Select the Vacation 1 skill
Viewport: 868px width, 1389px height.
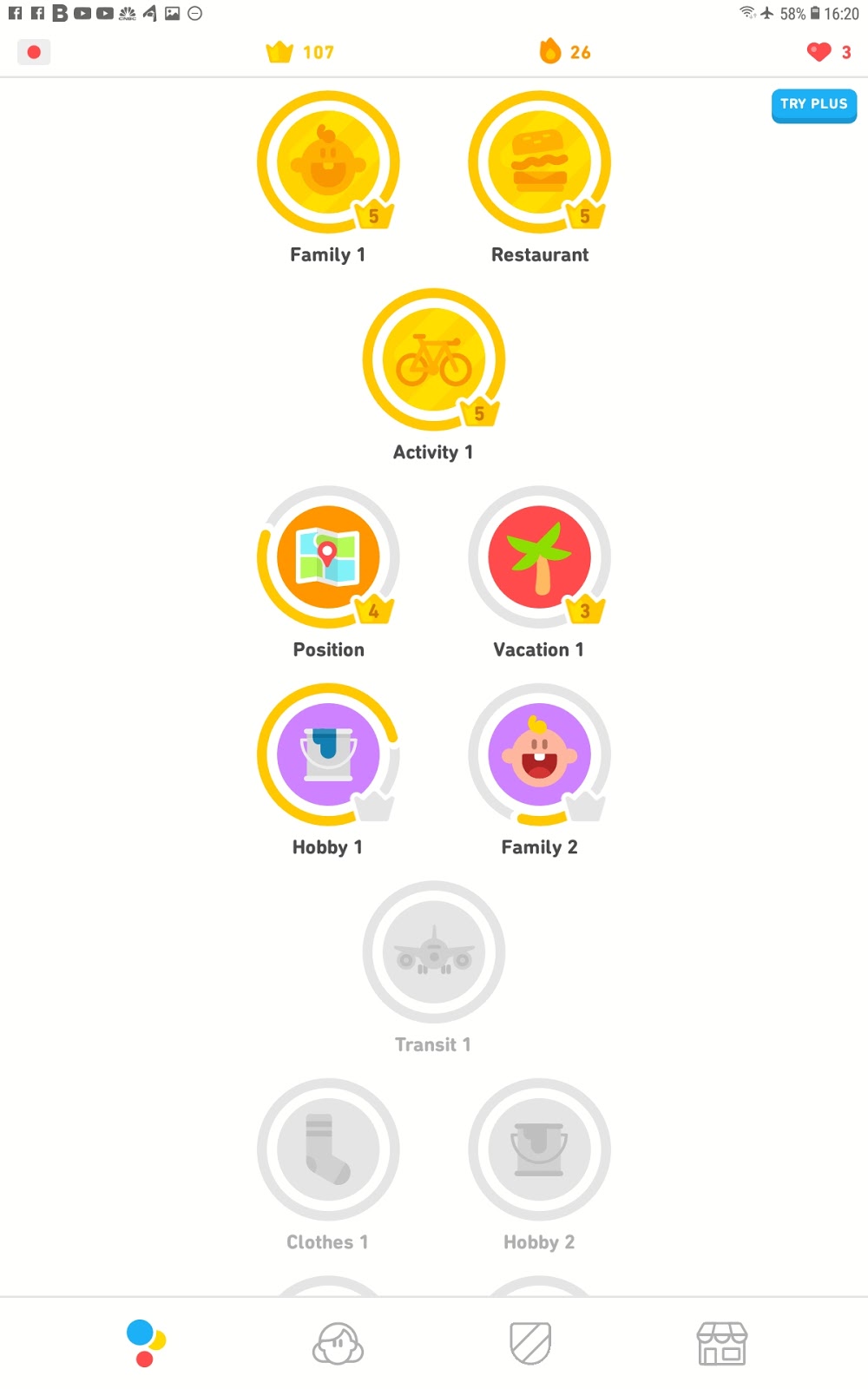pos(539,557)
